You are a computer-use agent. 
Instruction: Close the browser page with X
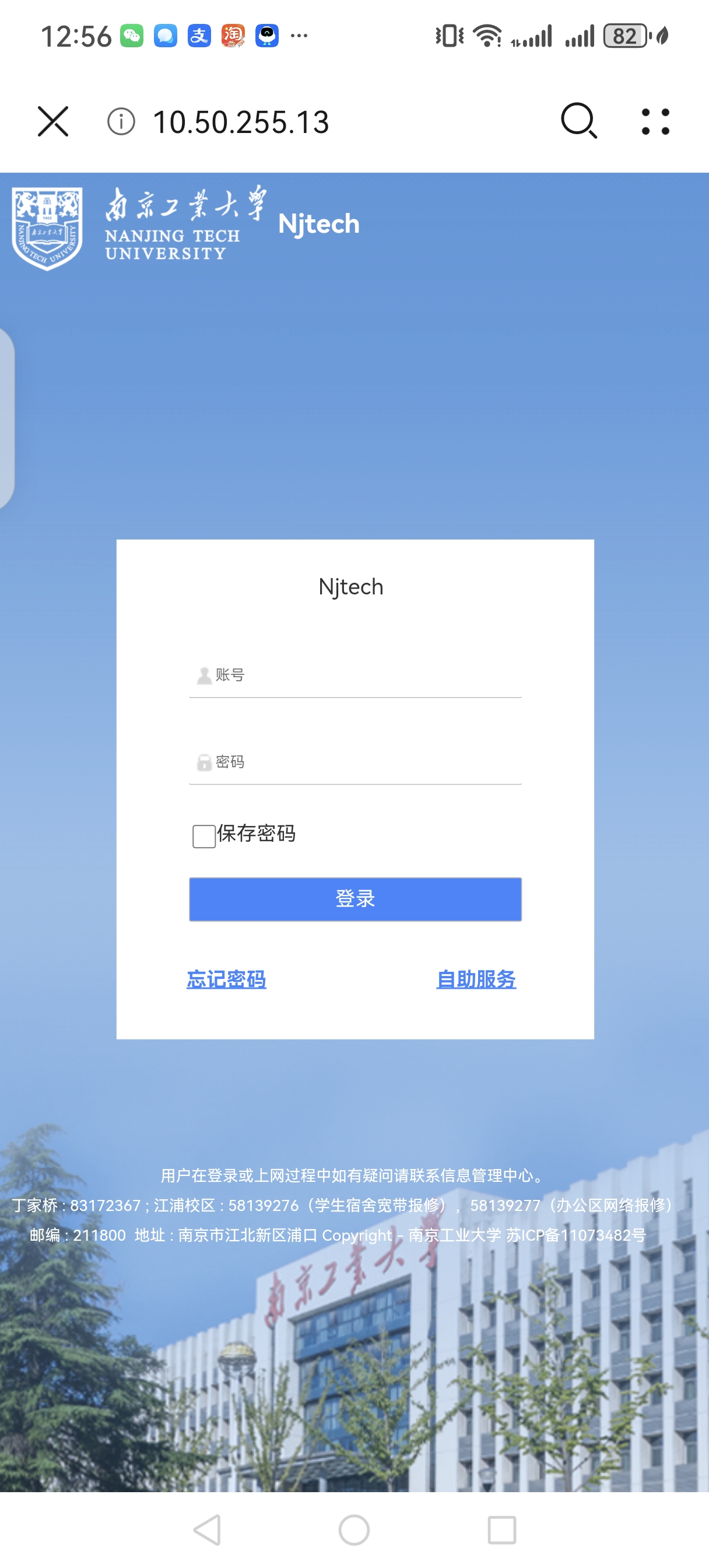point(53,121)
